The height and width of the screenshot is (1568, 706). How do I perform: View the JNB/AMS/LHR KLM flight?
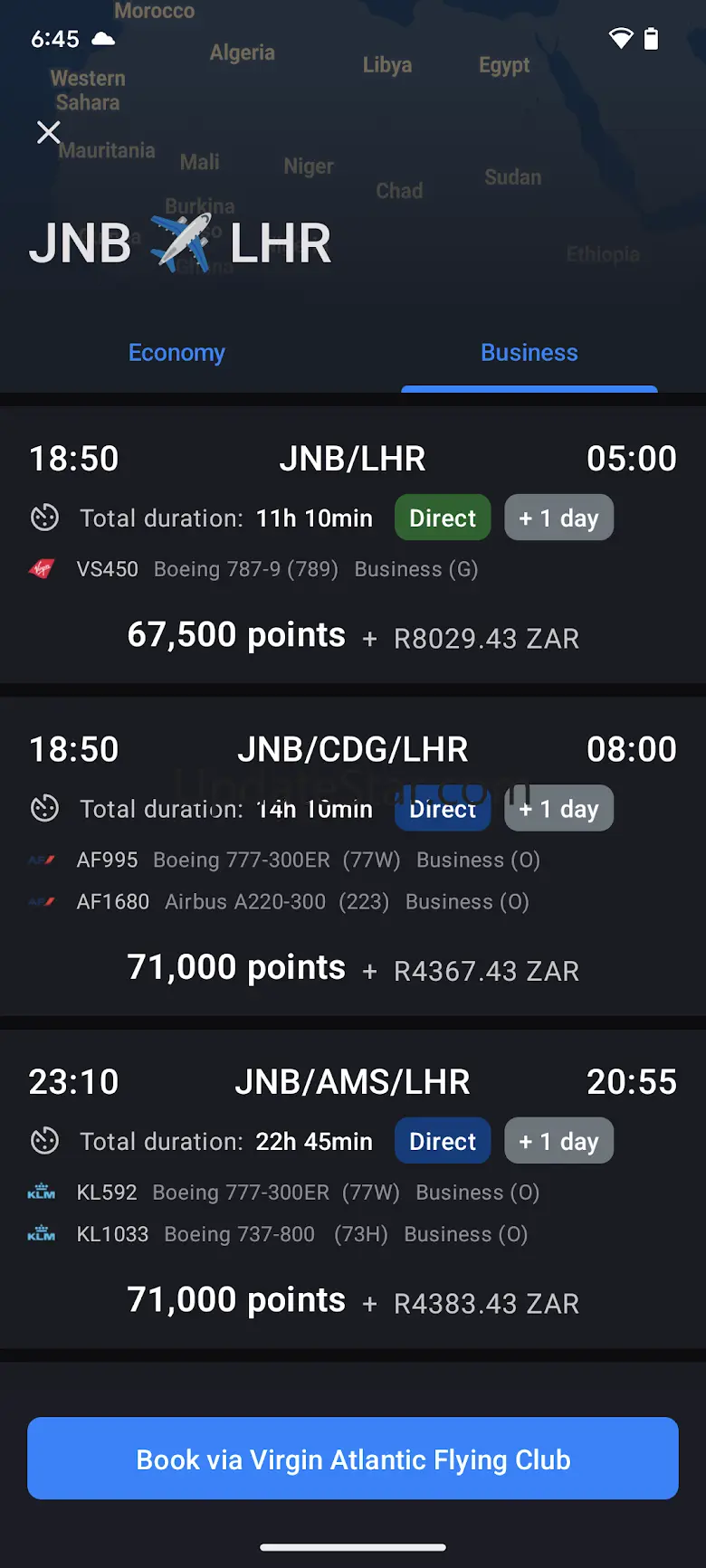353,1189
